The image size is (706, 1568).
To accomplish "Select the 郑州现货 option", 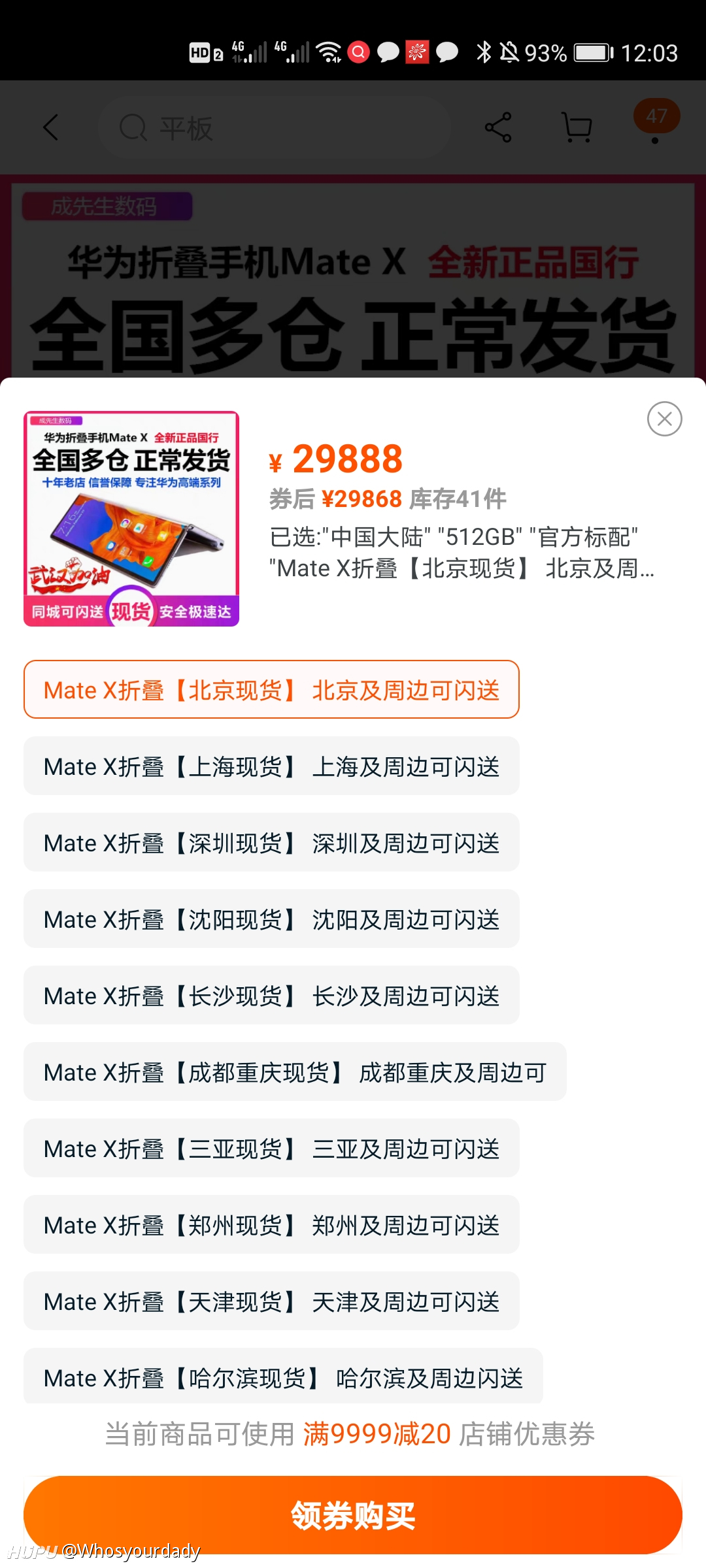I will [271, 1224].
